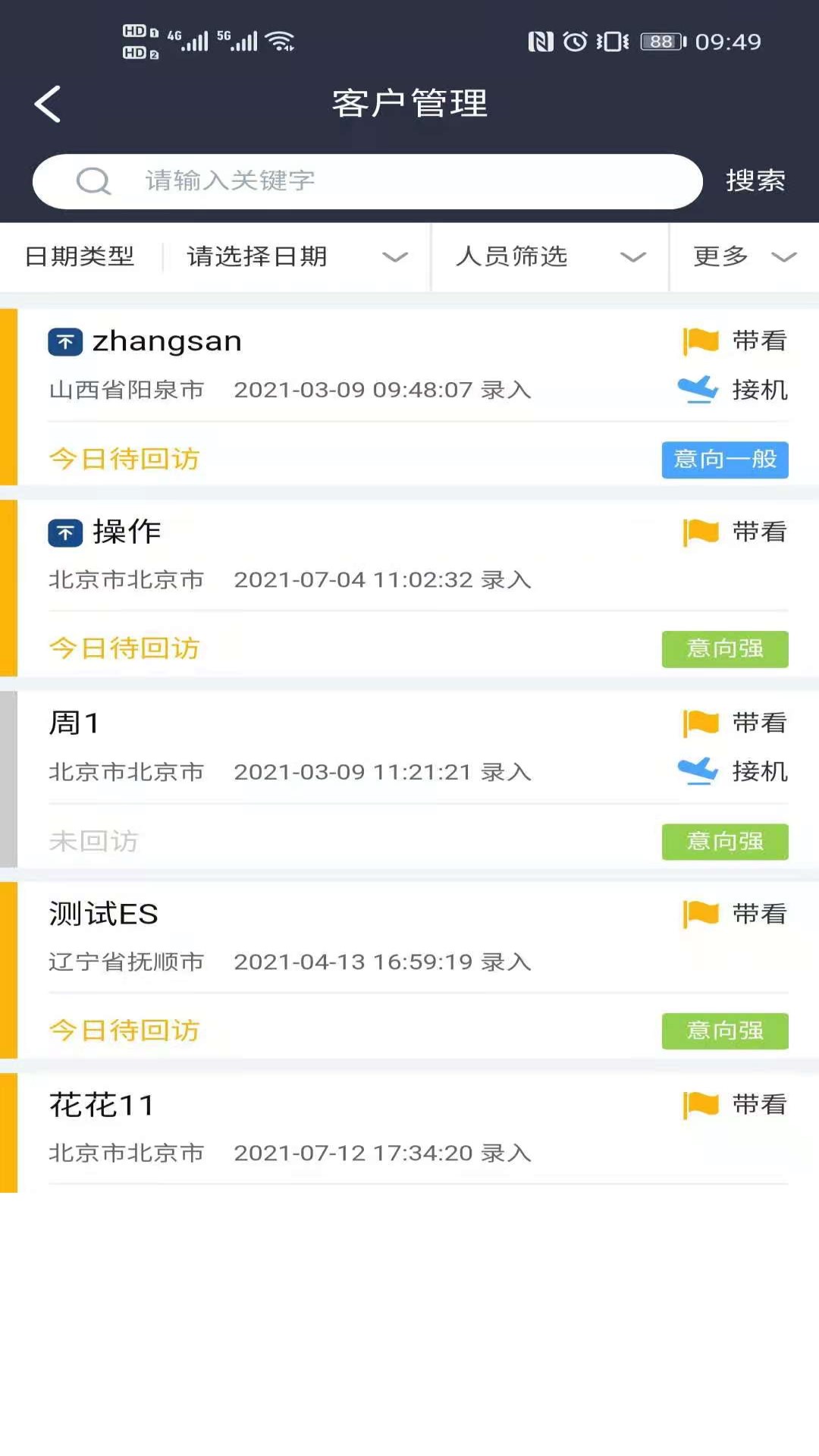Expand the 请选择日期 date picker
Screen dimensions: 819x1456
click(x=296, y=256)
